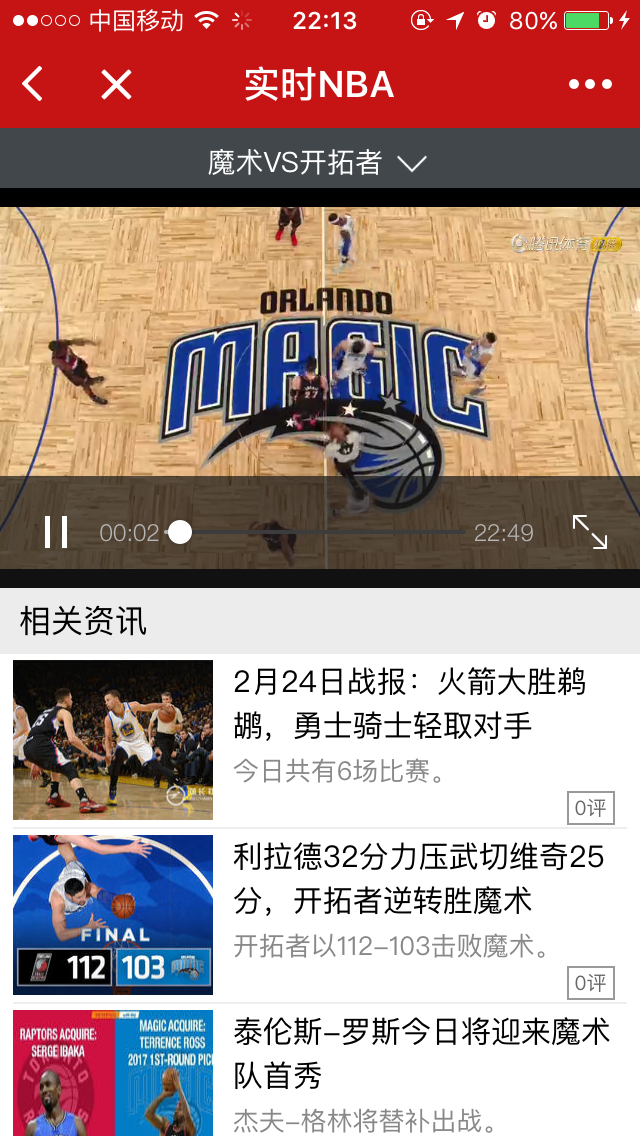This screenshot has width=640, height=1136.
Task: Read 利拉德32分力压武切维奇 article
Action: tap(418, 879)
